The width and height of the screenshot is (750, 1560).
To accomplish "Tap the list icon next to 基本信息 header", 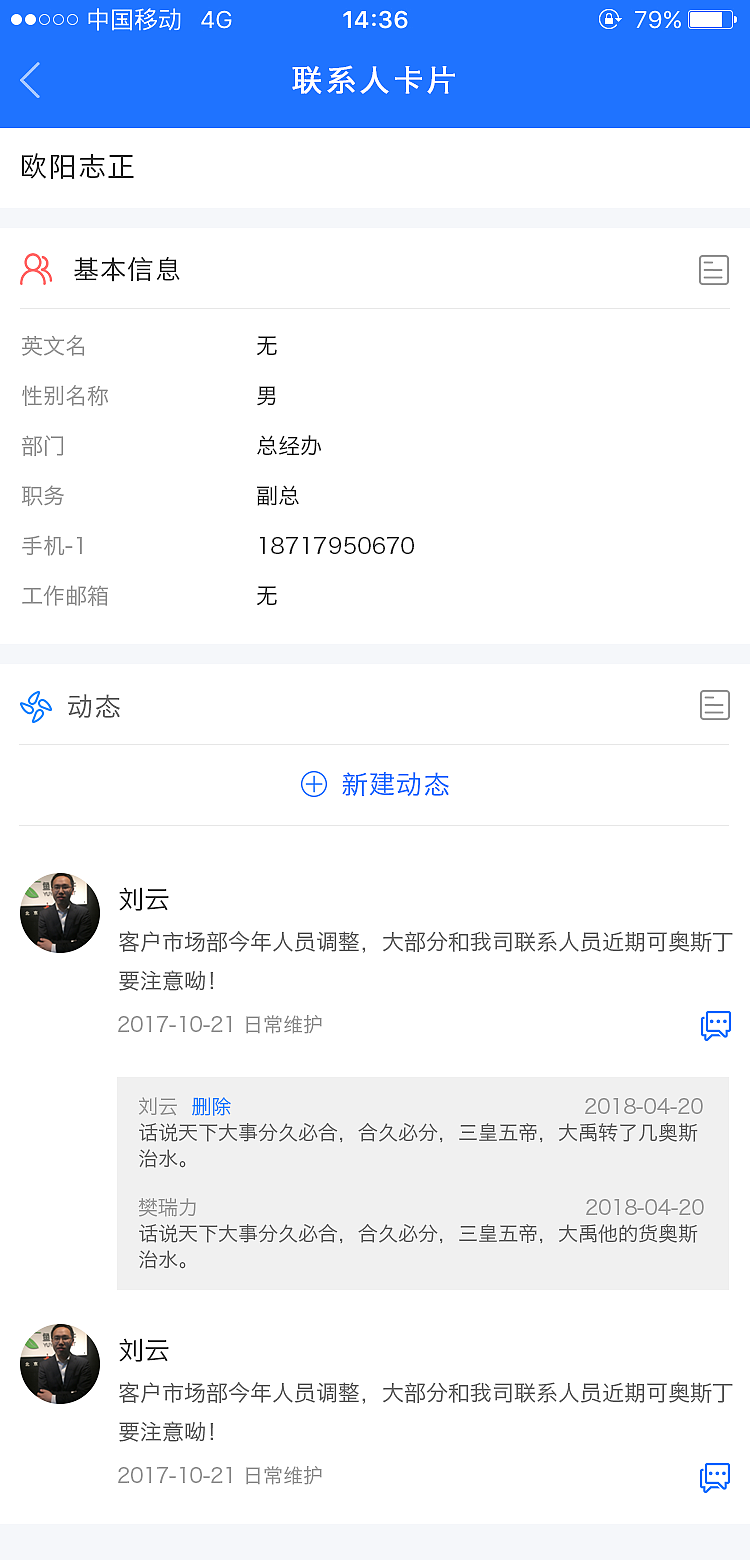I will coord(713,269).
